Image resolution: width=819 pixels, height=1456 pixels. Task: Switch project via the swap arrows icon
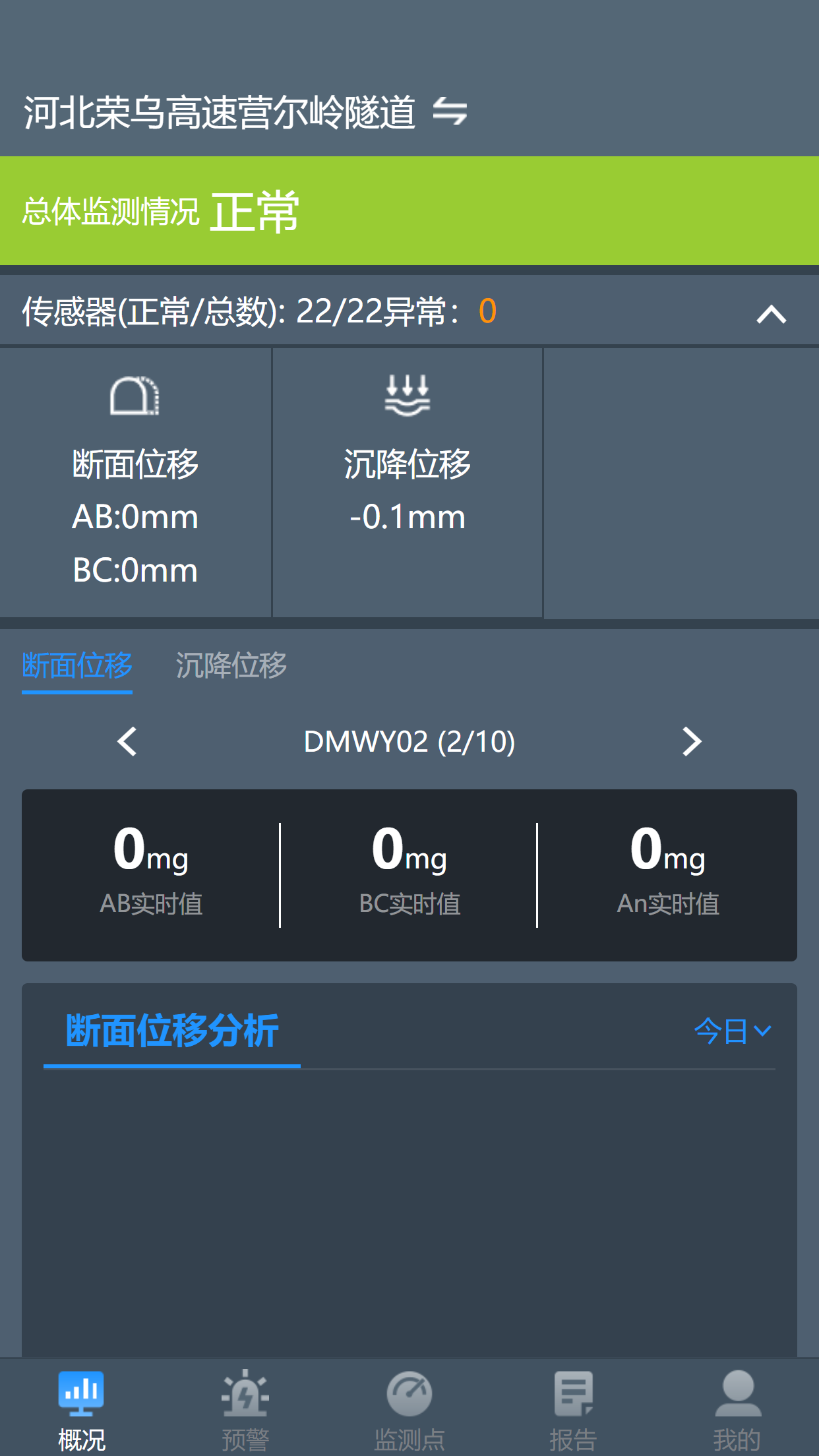[450, 111]
